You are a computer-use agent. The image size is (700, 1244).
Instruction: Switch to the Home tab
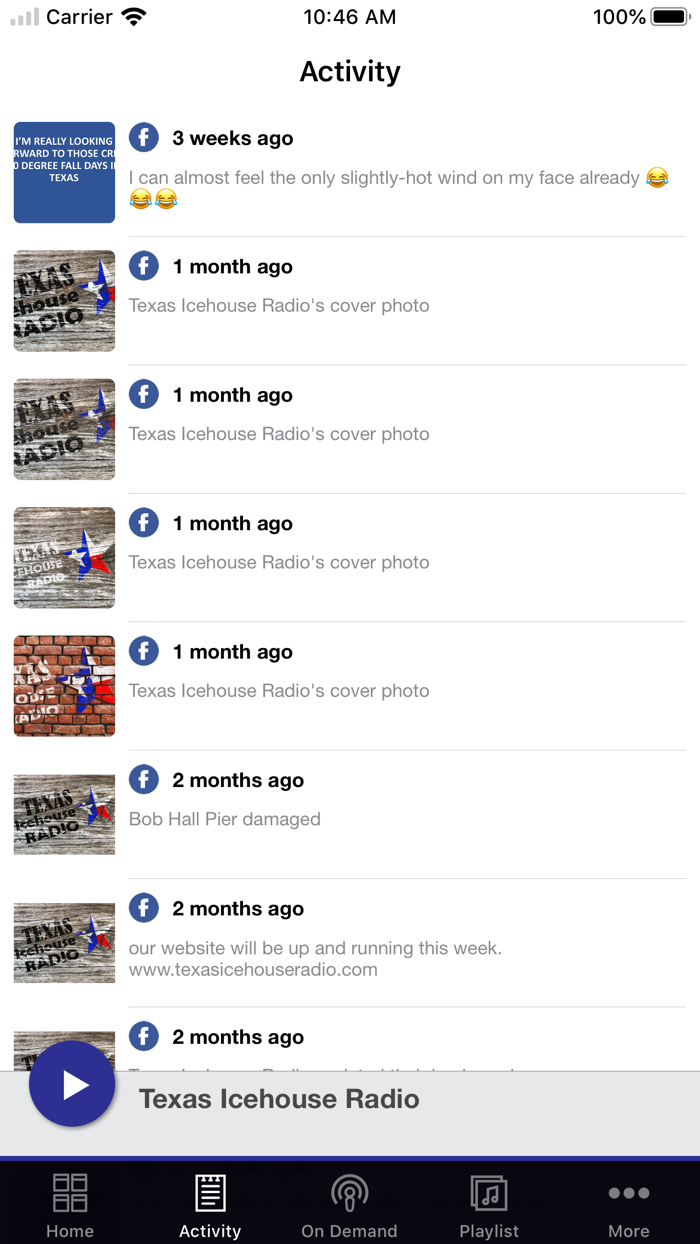tap(70, 1204)
